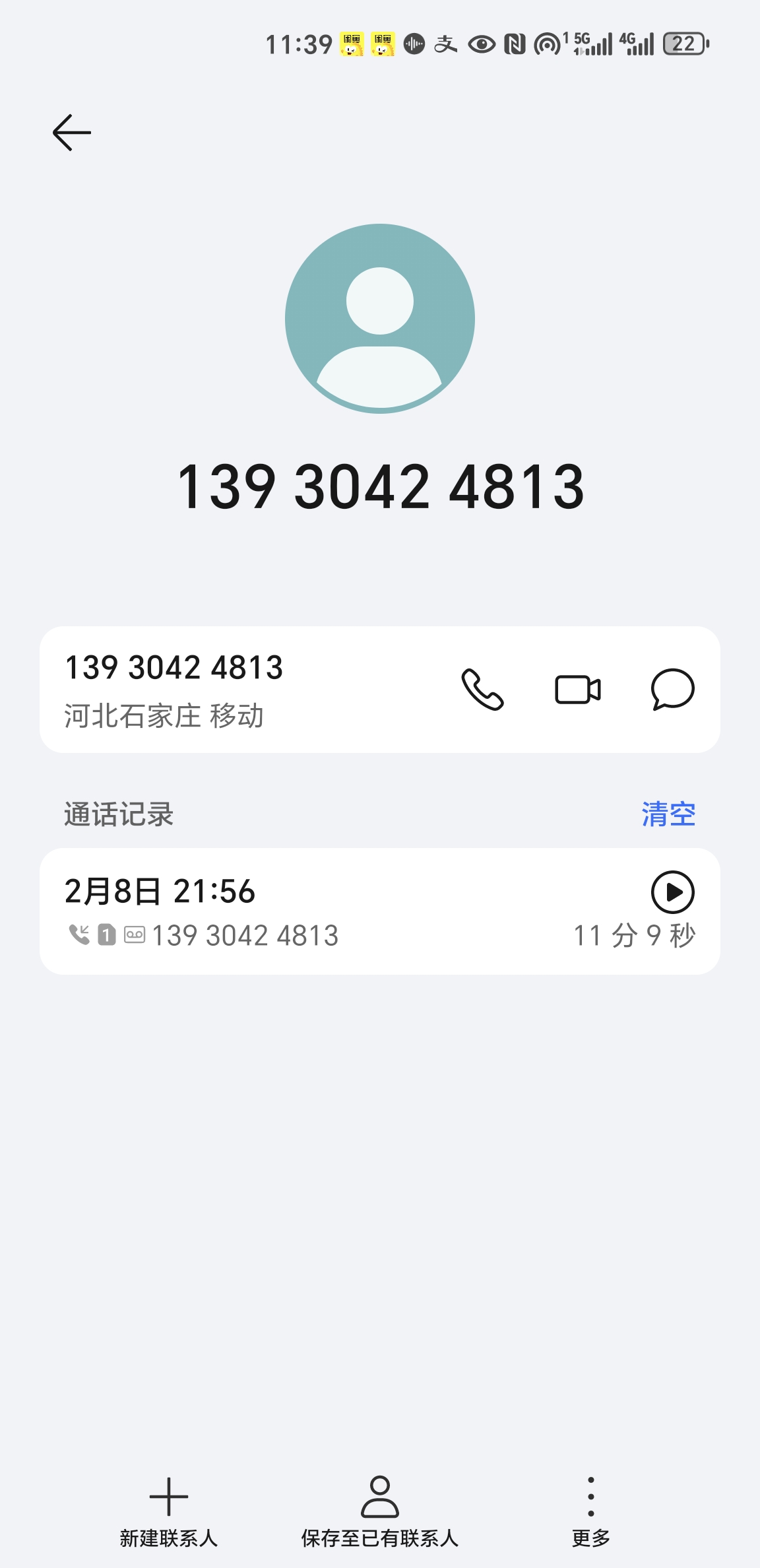Image resolution: width=760 pixels, height=1568 pixels.
Task: Go back using the top-left arrow
Action: [72, 133]
